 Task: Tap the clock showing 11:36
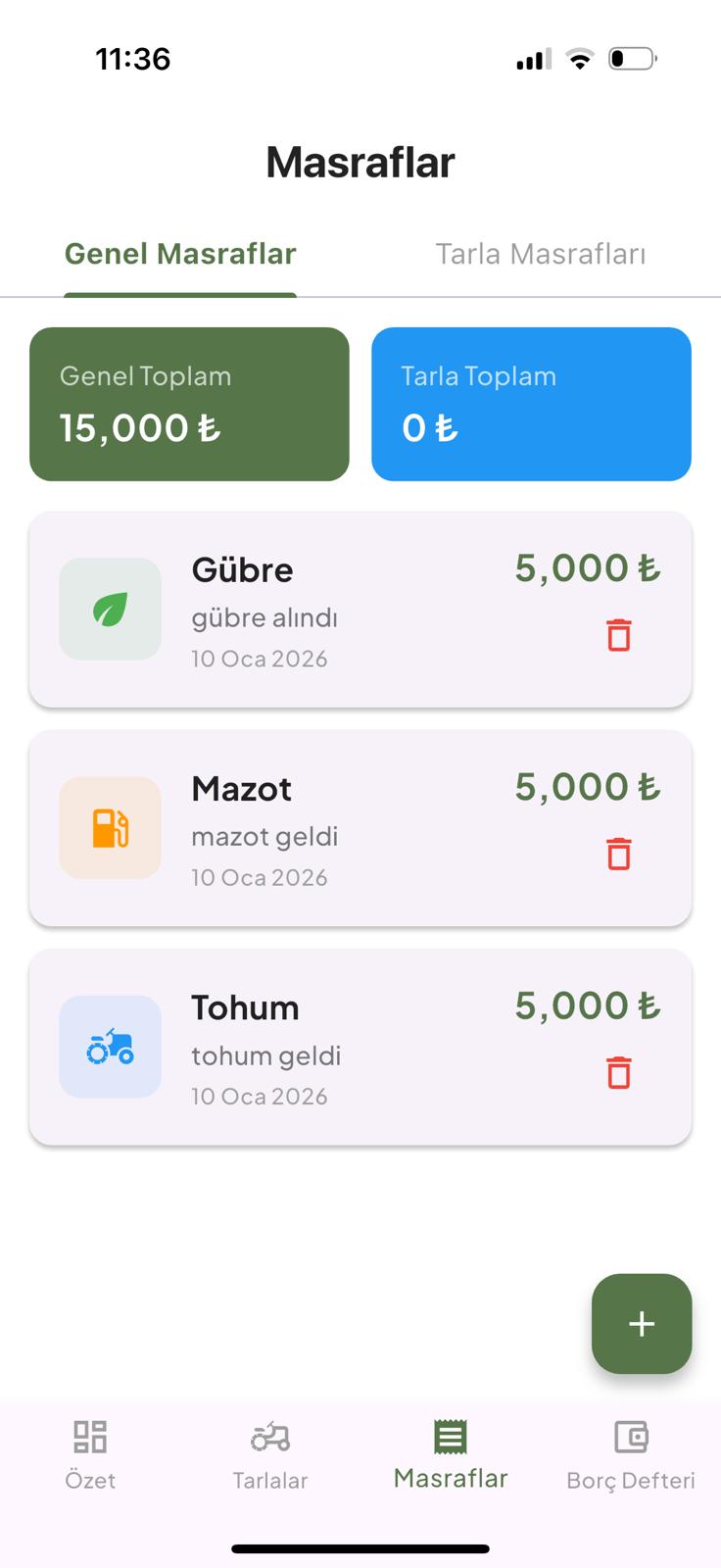pyautogui.click(x=134, y=59)
